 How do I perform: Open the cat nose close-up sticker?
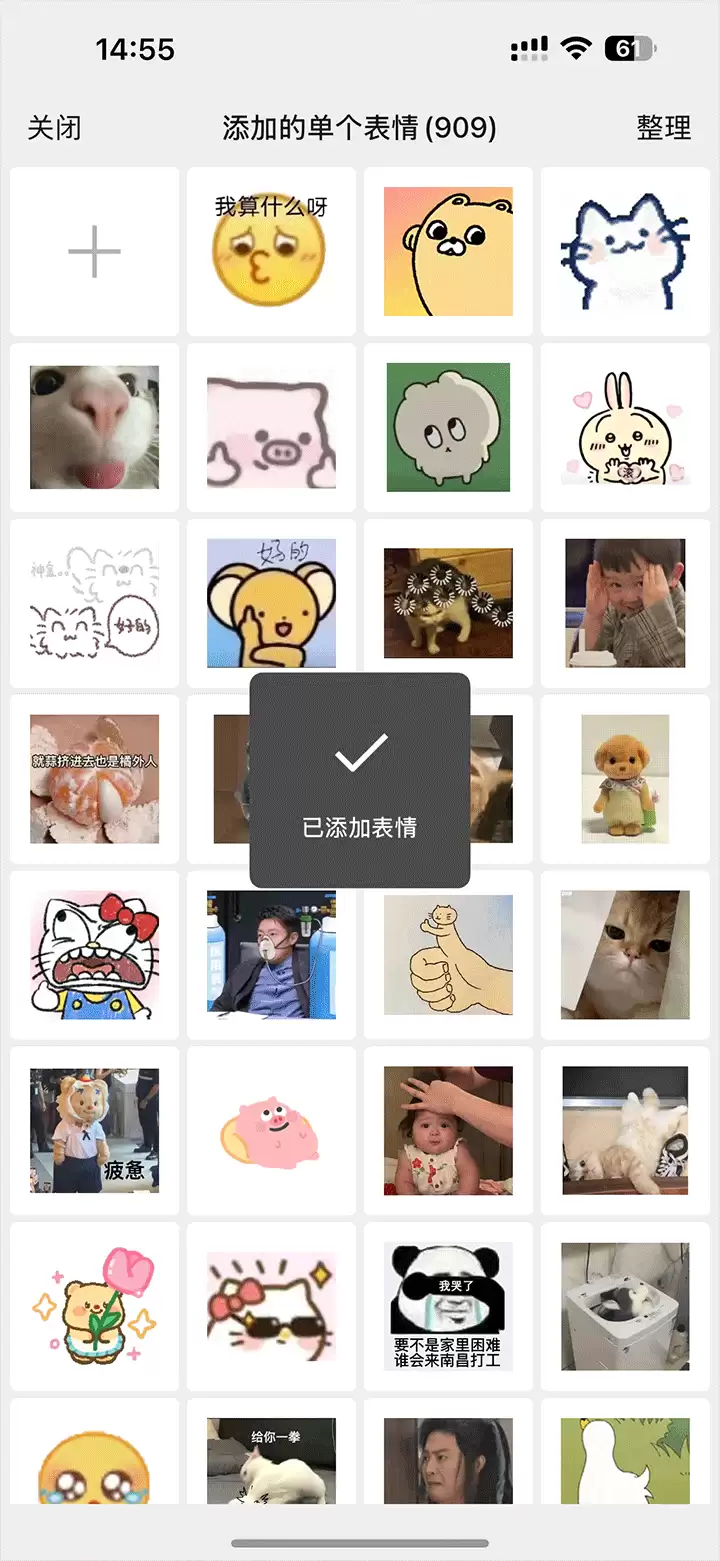point(95,427)
